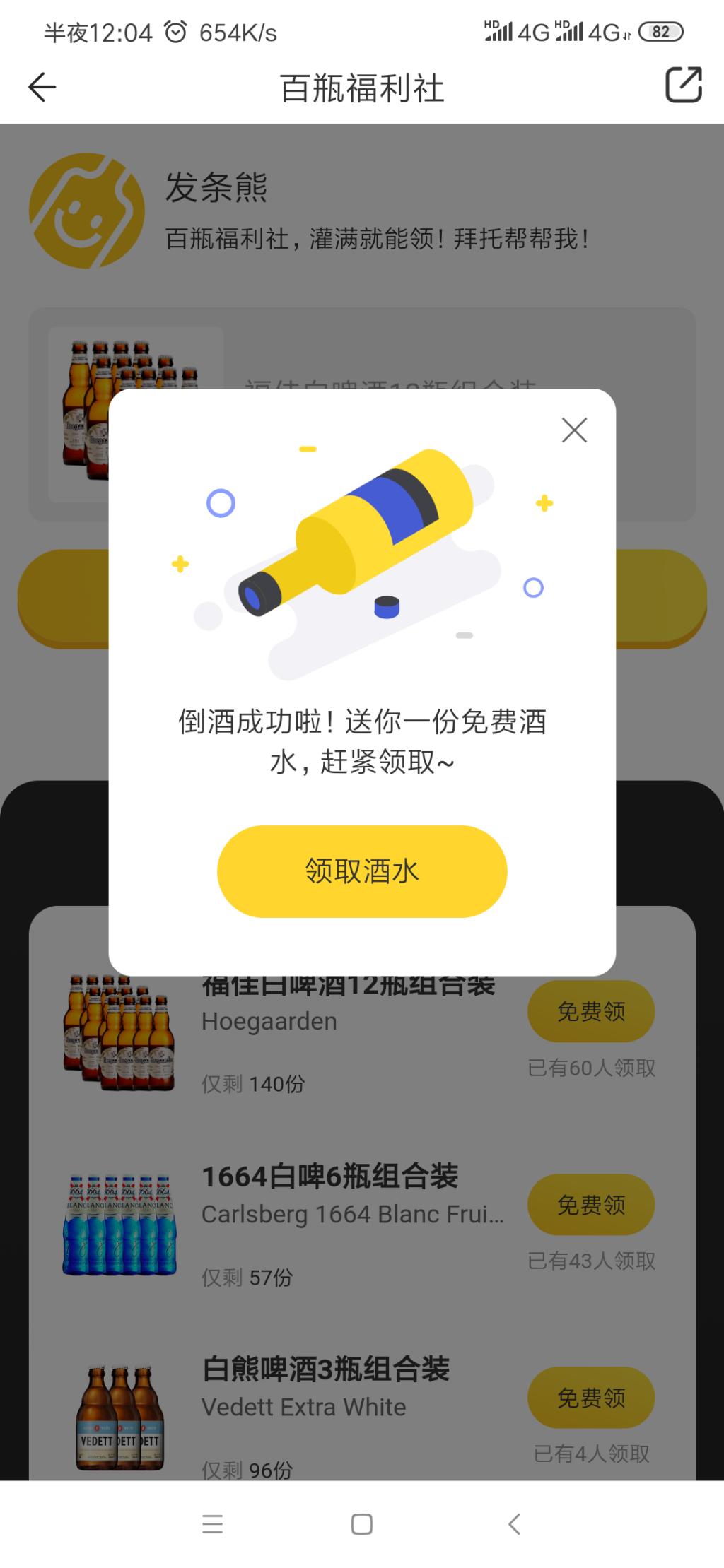Return to the phone's home screen
This screenshot has width=724, height=1568.
pos(362,1523)
